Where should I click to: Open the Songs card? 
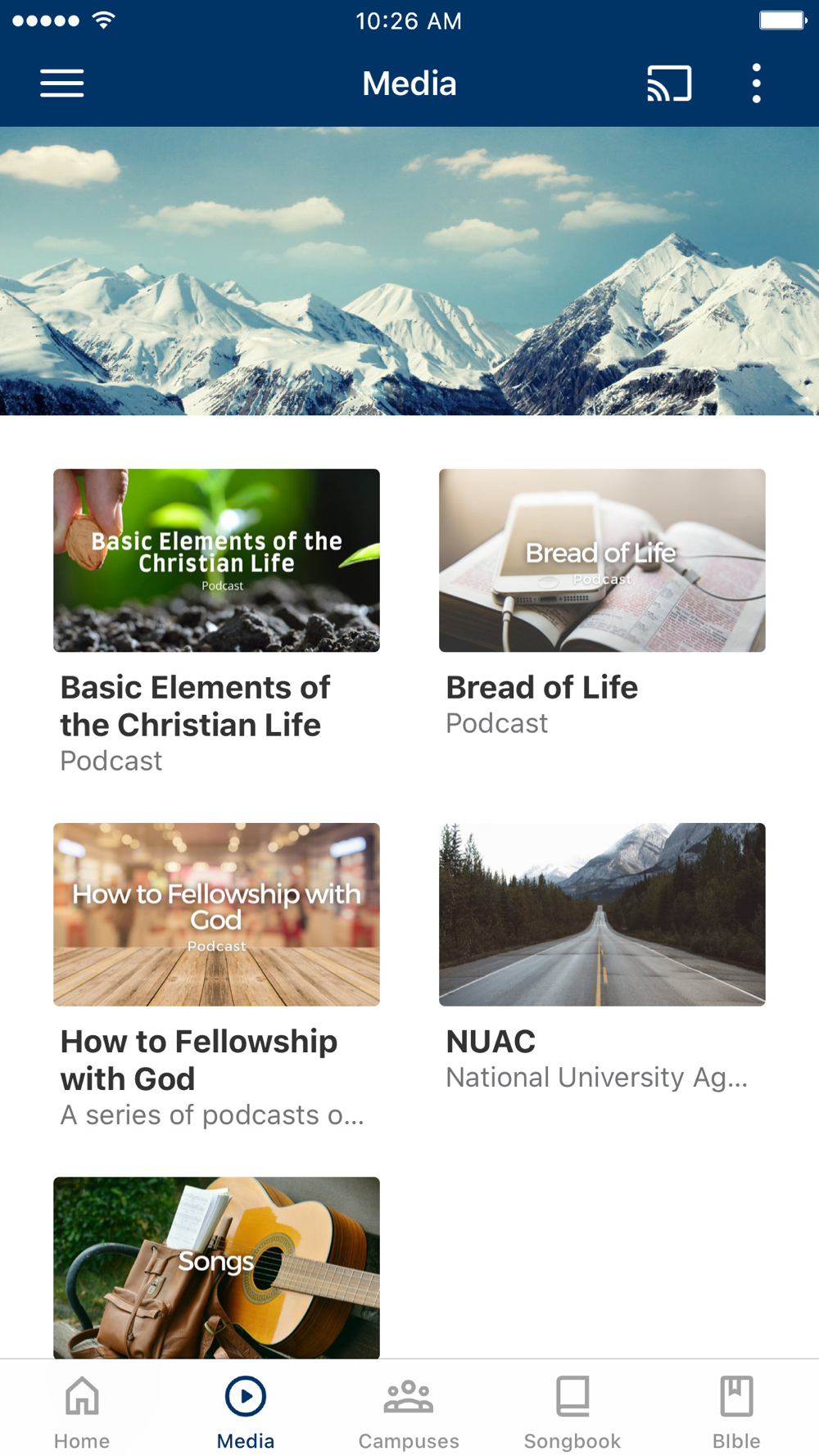pos(216,1267)
